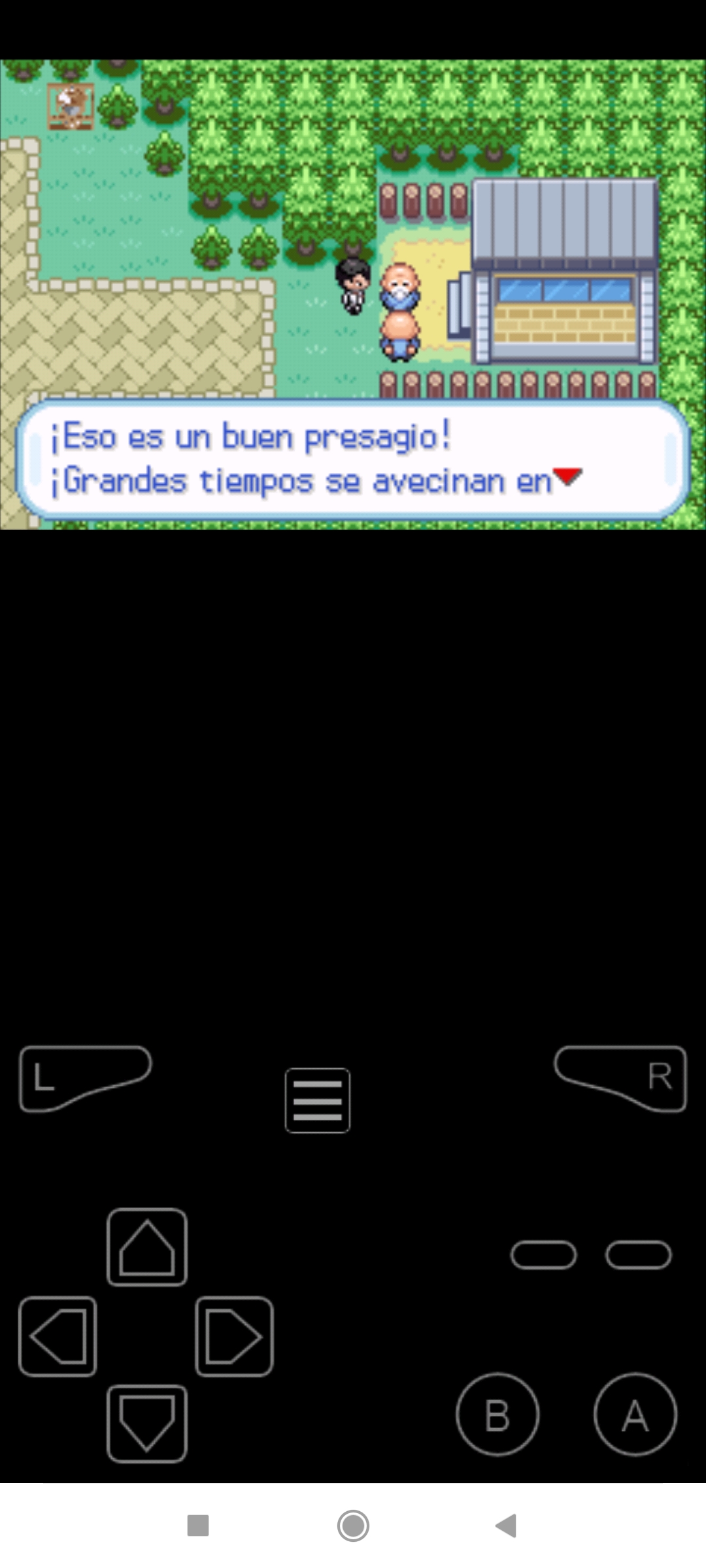This screenshot has height=1568, width=706.
Task: Go to the system home screen
Action: click(x=353, y=1526)
